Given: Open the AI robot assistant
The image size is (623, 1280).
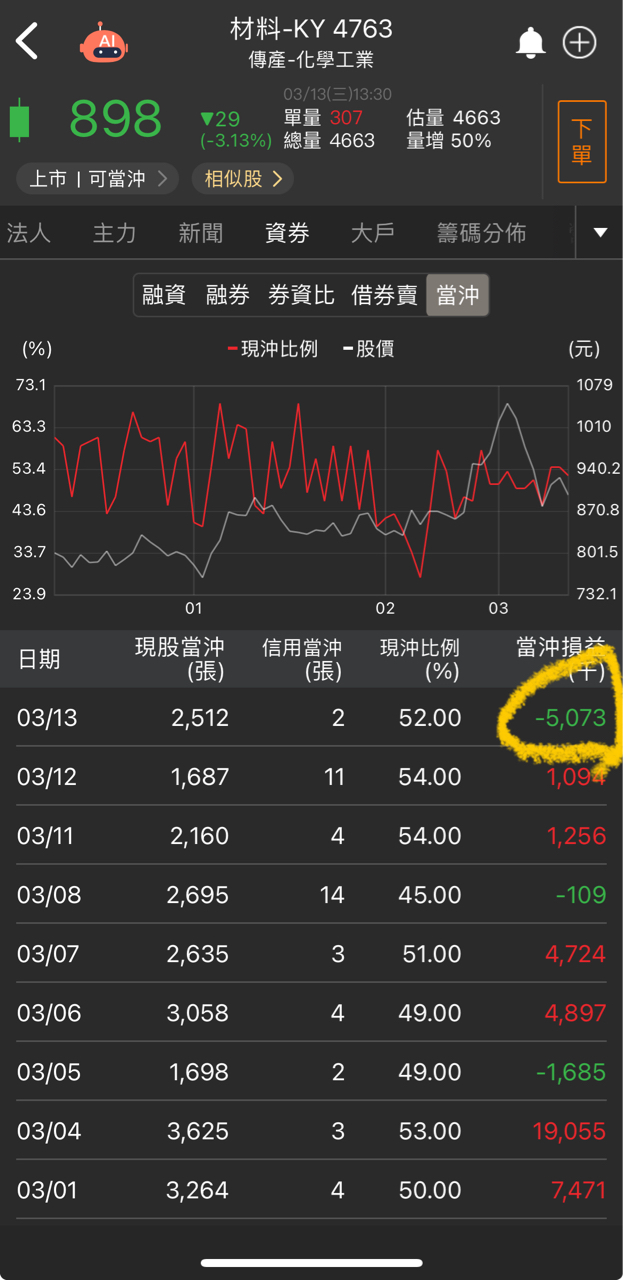Looking at the screenshot, I should click(104, 44).
